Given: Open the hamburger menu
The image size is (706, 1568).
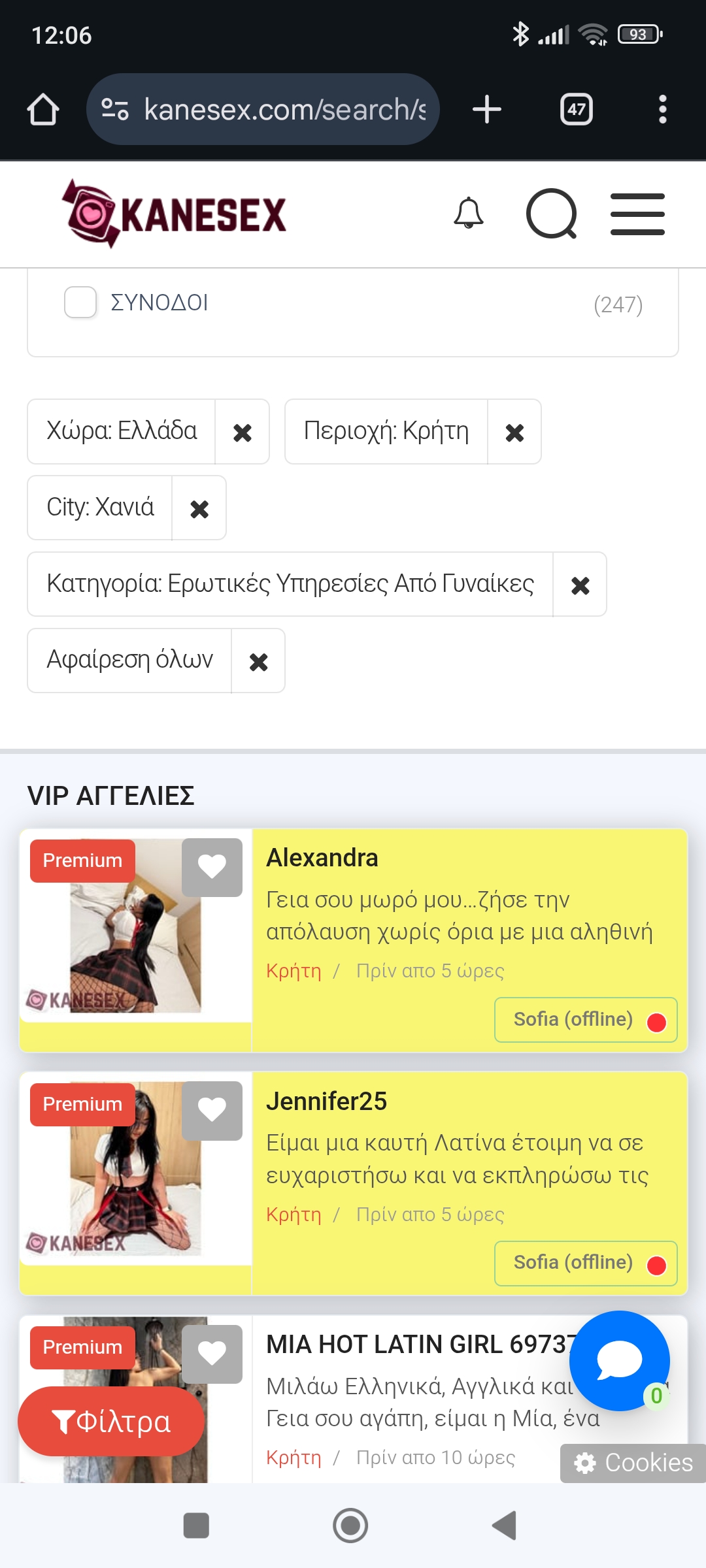Looking at the screenshot, I should 637,214.
